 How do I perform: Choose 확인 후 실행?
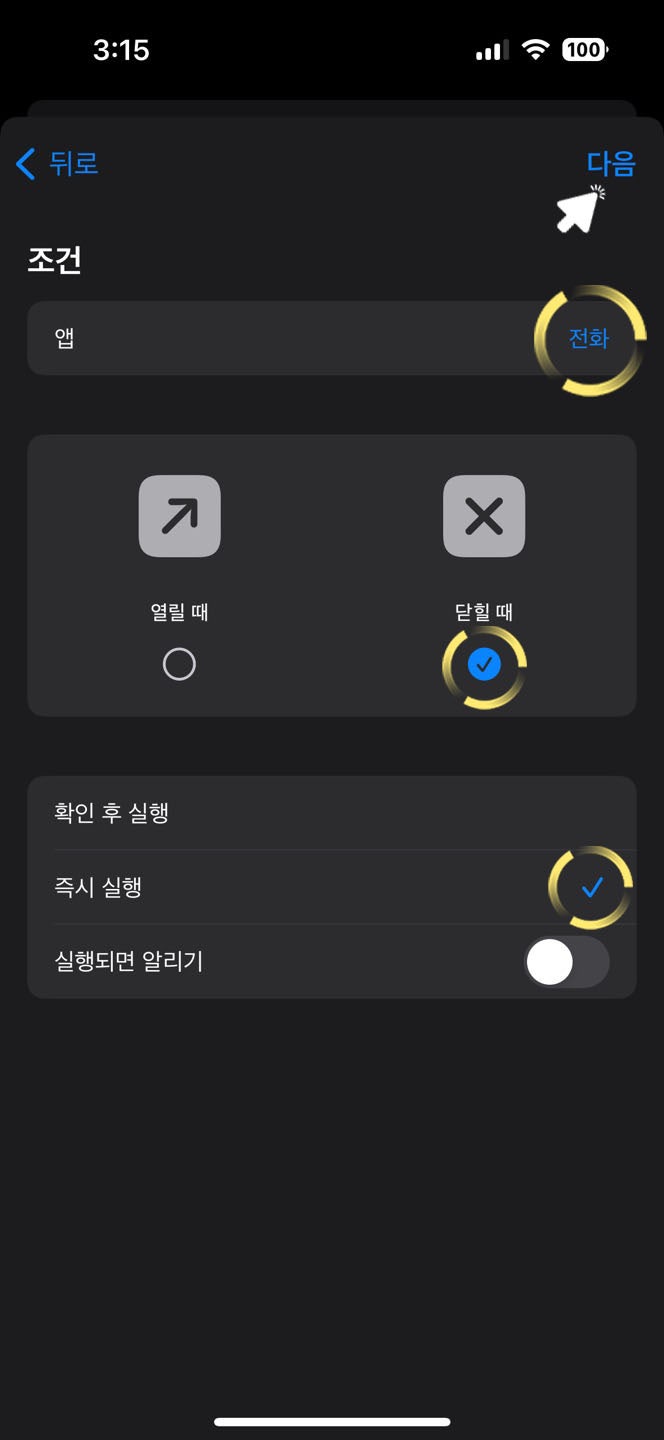331,813
